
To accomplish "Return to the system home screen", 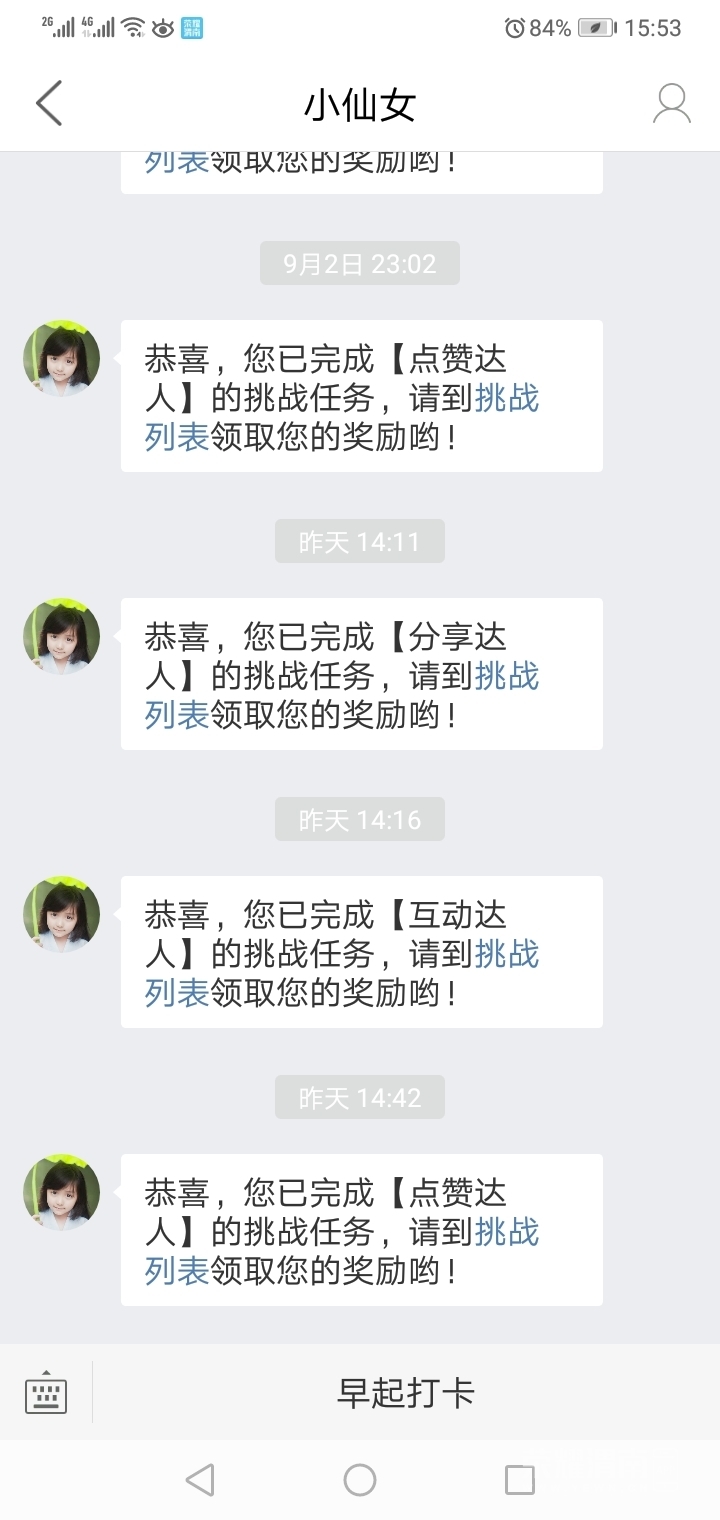I will coord(360,1479).
